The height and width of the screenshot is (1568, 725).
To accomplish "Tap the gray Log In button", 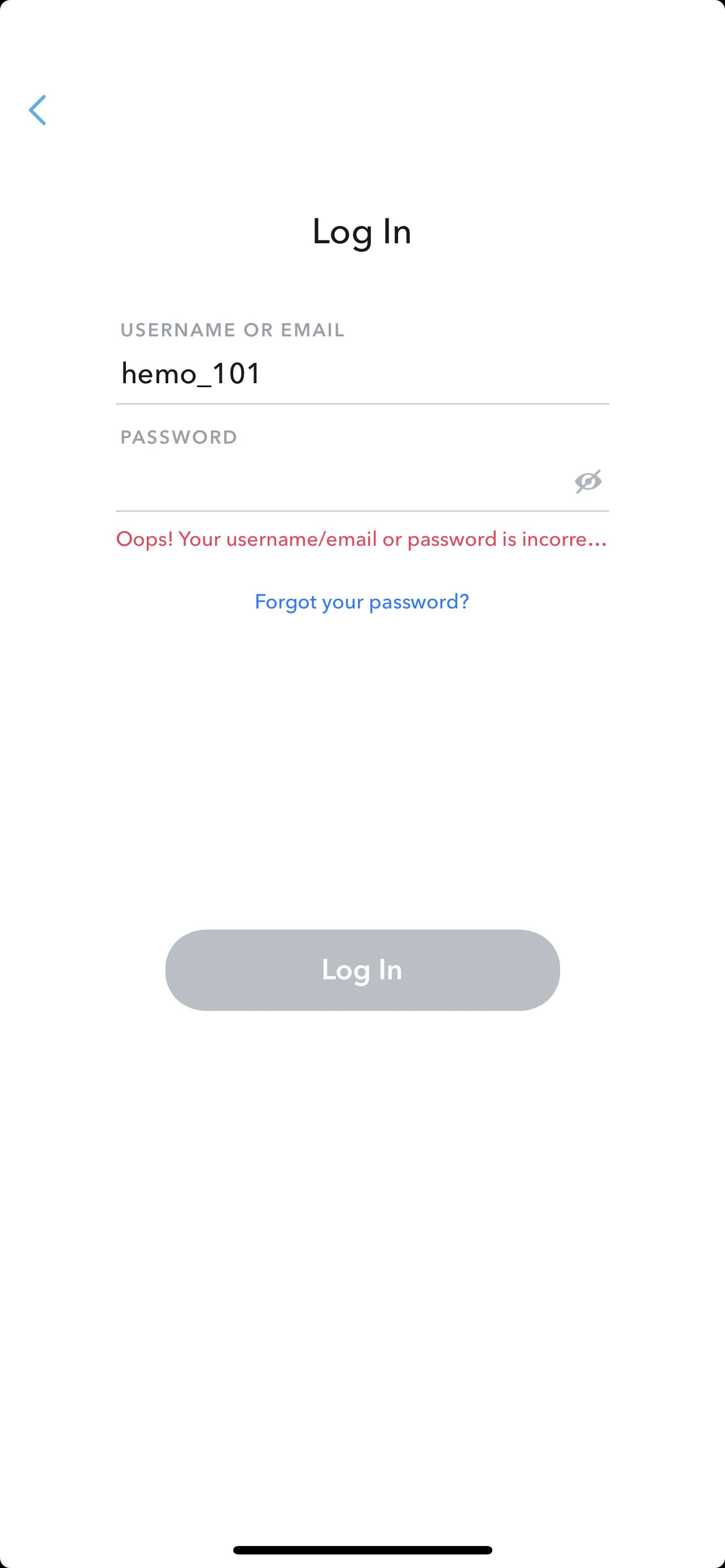I will pos(362,970).
